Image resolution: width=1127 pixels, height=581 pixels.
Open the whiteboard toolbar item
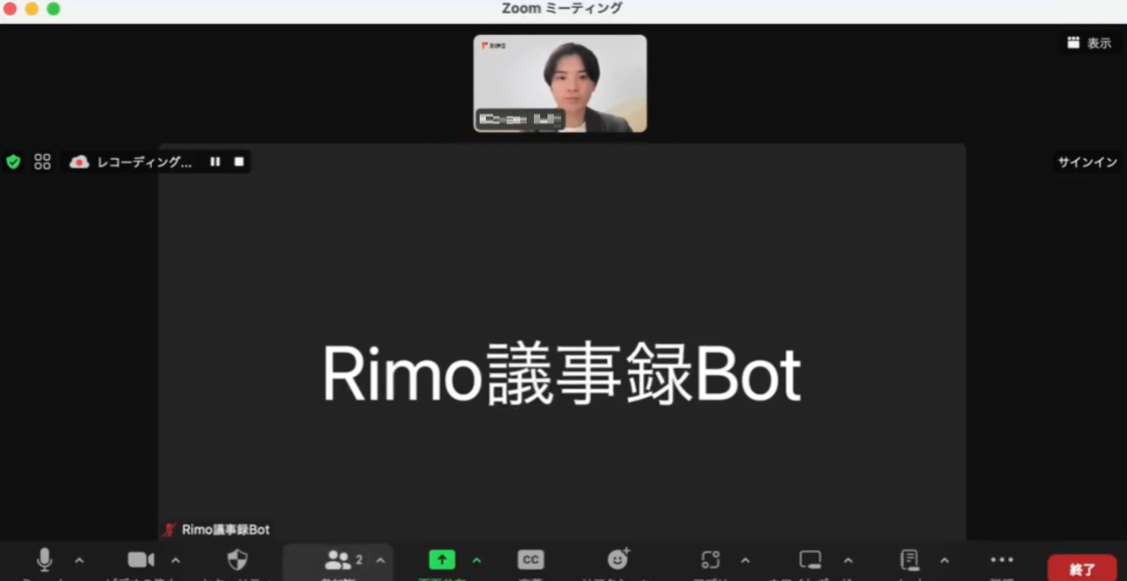(x=810, y=560)
